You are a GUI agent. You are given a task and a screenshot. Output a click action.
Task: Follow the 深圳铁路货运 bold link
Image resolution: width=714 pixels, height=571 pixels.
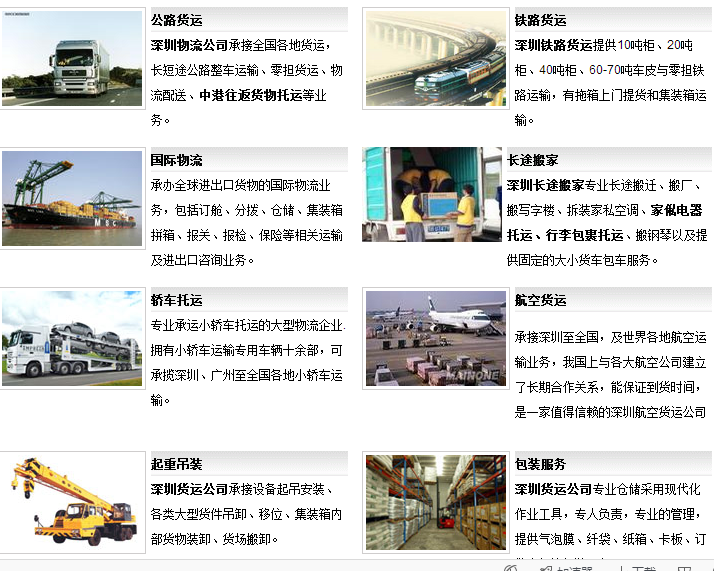pos(553,45)
